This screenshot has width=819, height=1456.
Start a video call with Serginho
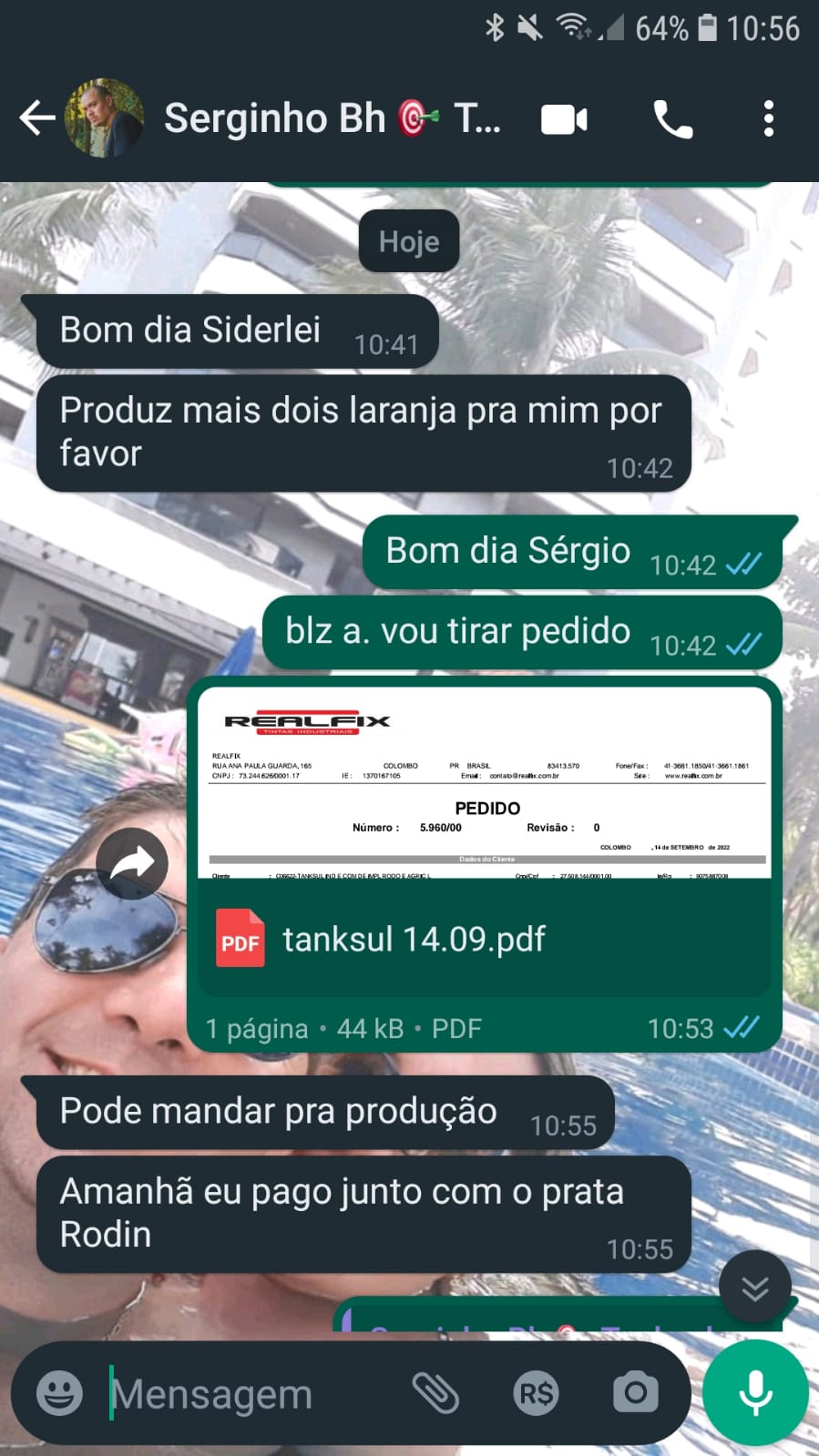pyautogui.click(x=564, y=119)
